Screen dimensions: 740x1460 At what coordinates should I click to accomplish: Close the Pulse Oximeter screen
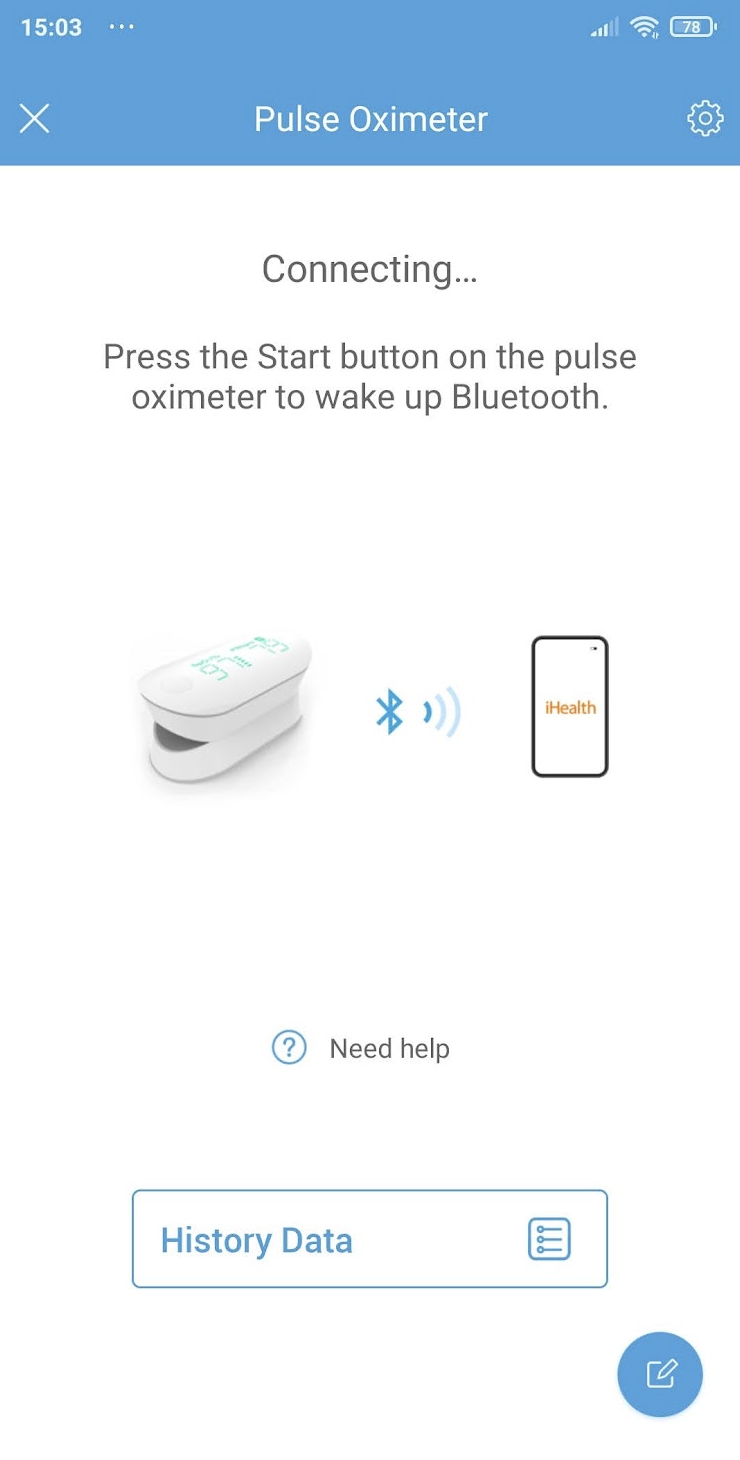35,119
